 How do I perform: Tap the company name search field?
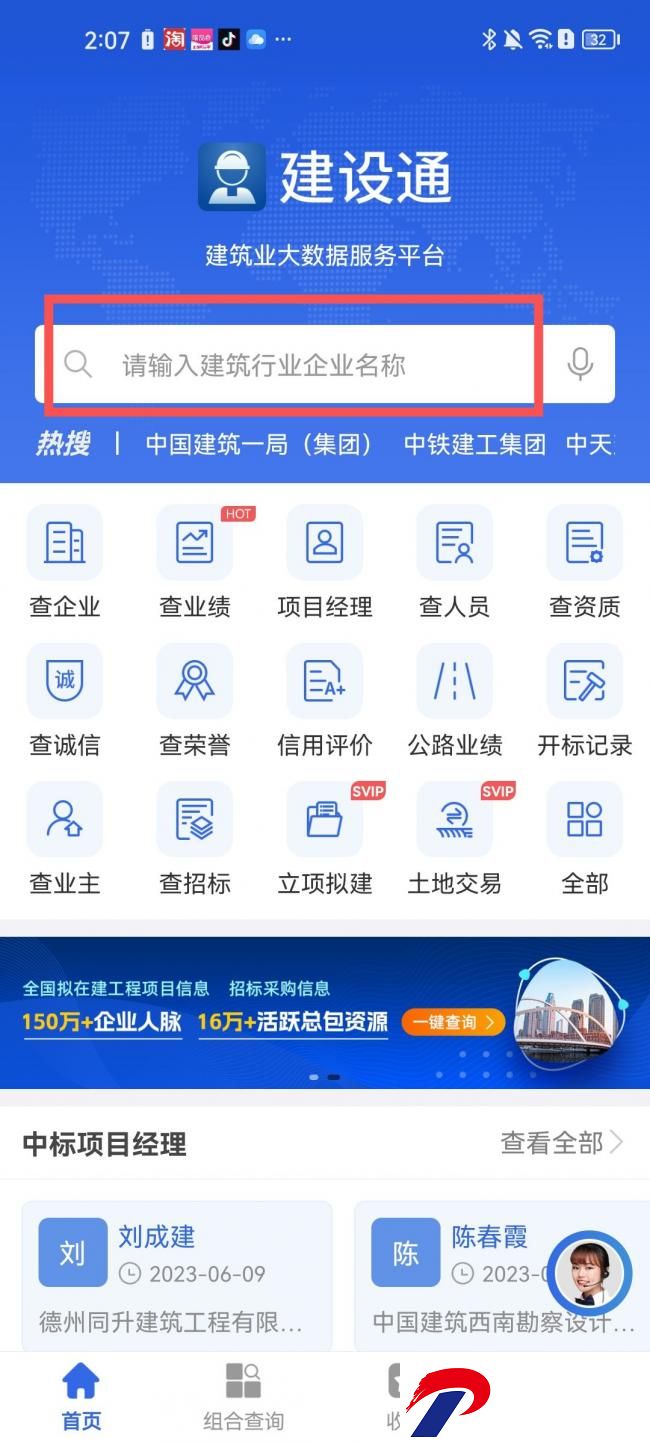click(300, 365)
